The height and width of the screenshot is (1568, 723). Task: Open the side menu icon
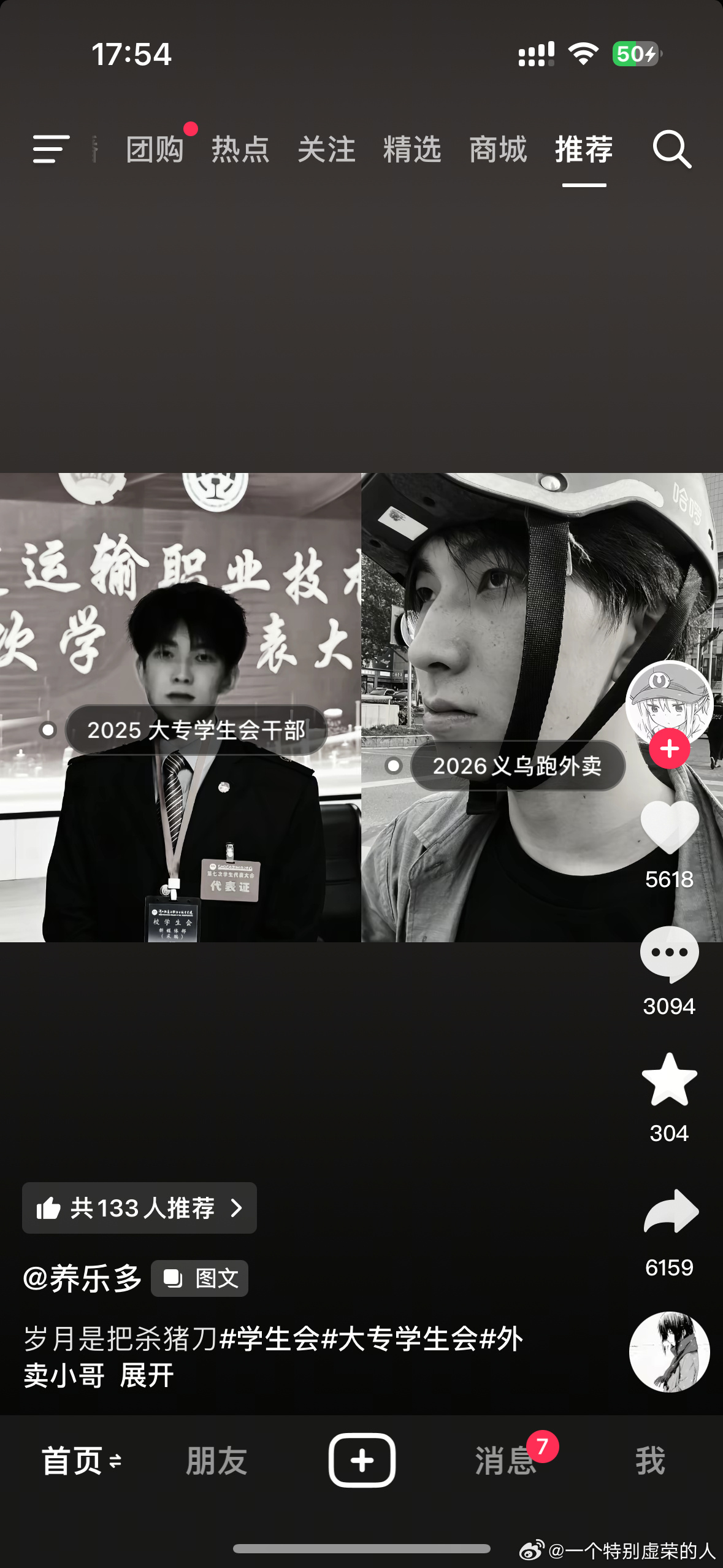coord(51,149)
